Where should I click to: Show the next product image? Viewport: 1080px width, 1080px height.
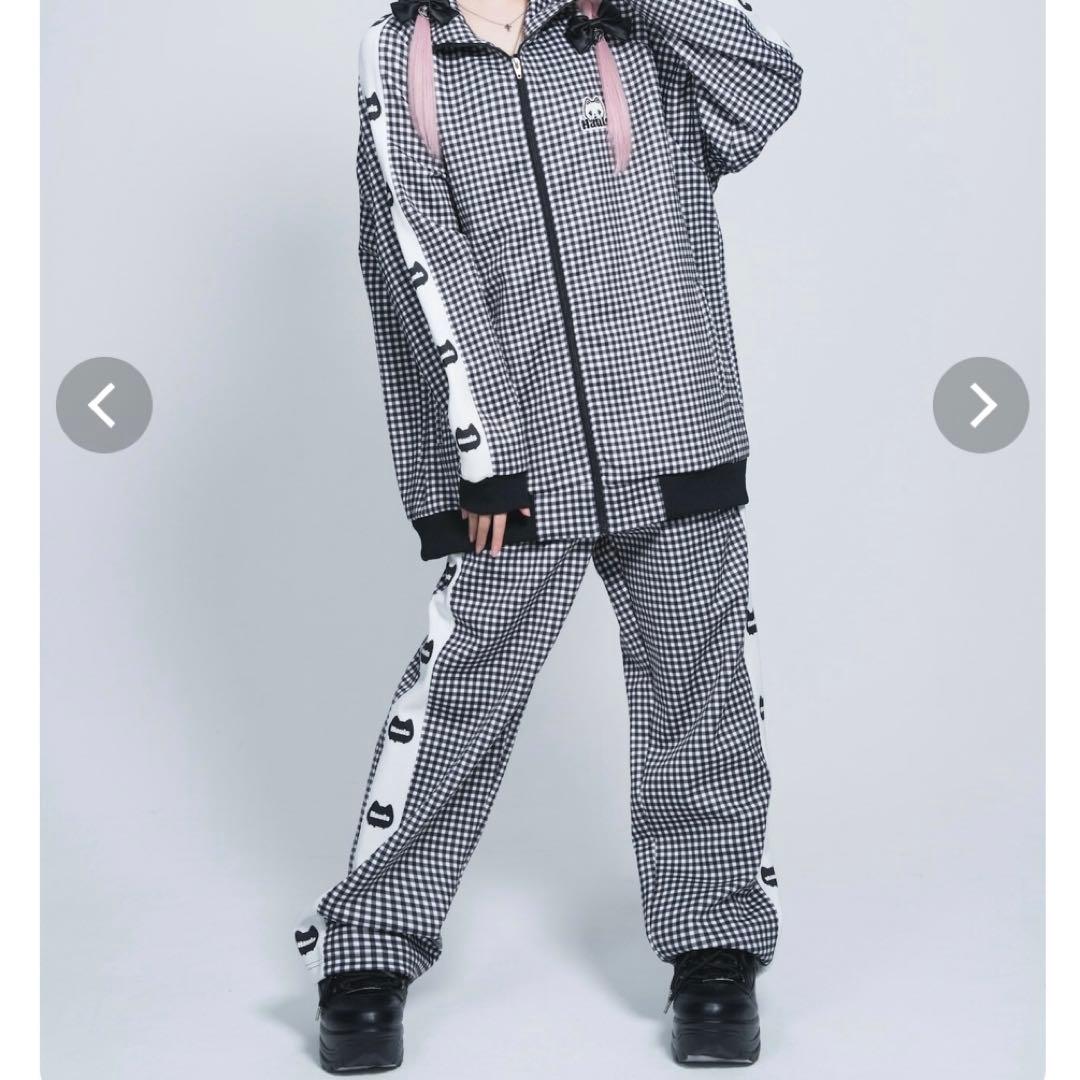click(980, 405)
